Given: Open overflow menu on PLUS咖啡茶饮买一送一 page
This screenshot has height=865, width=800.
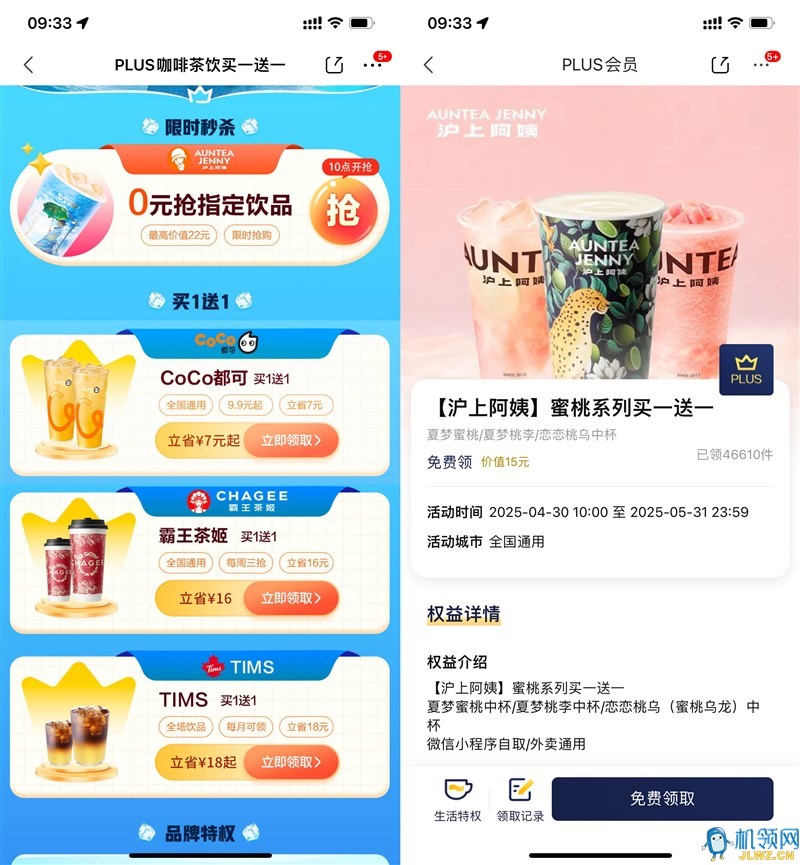Looking at the screenshot, I should pyautogui.click(x=373, y=65).
